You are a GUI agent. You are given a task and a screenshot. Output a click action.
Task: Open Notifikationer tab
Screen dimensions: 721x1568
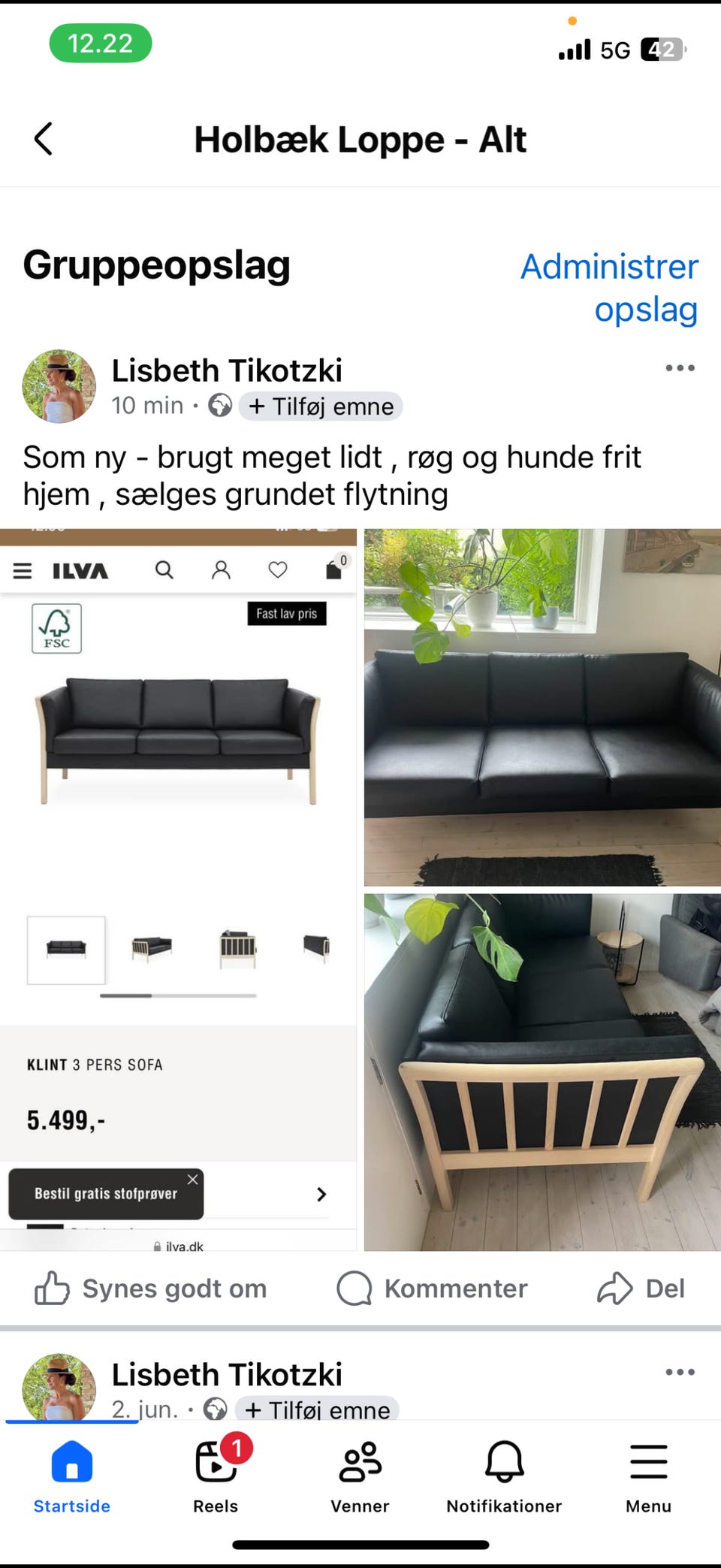click(504, 1476)
